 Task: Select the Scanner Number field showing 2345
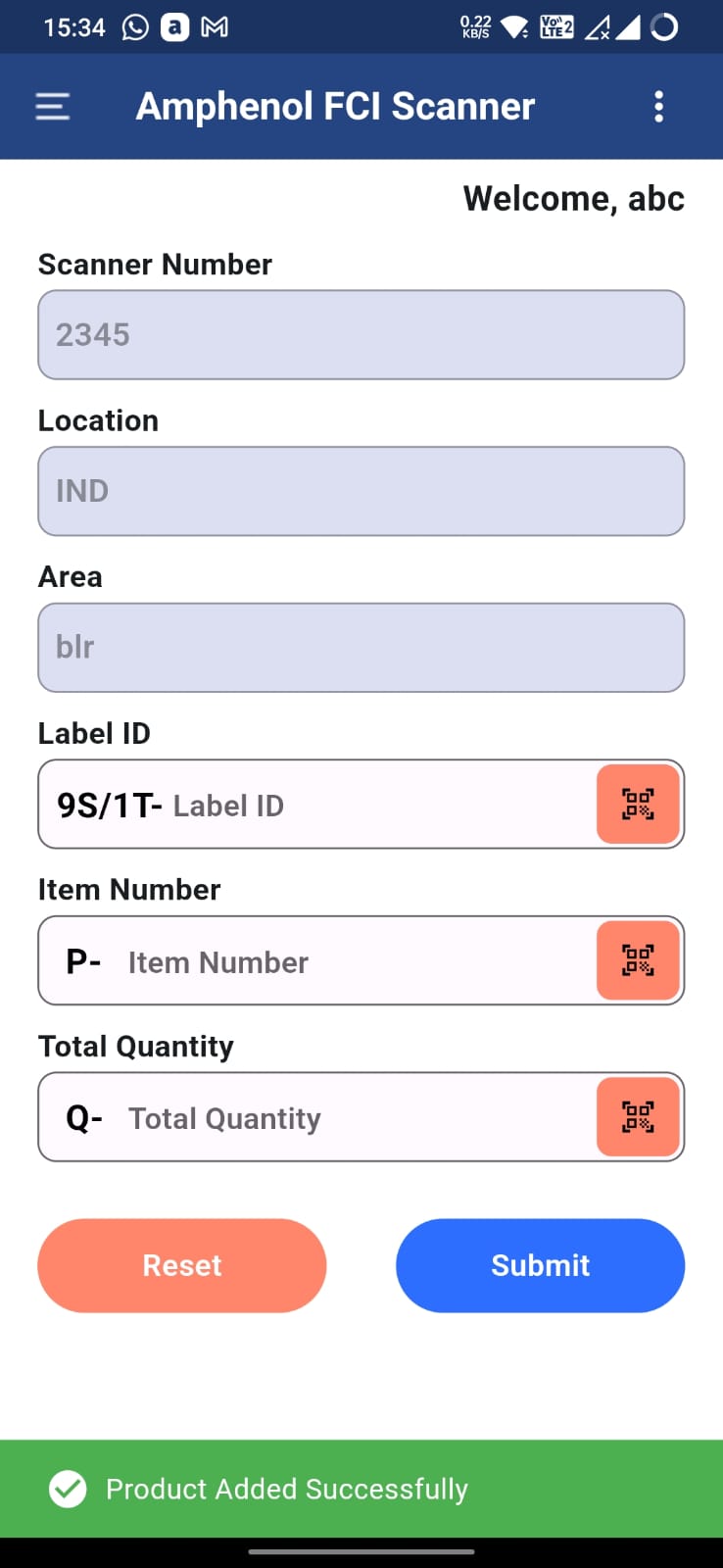pyautogui.click(x=361, y=334)
